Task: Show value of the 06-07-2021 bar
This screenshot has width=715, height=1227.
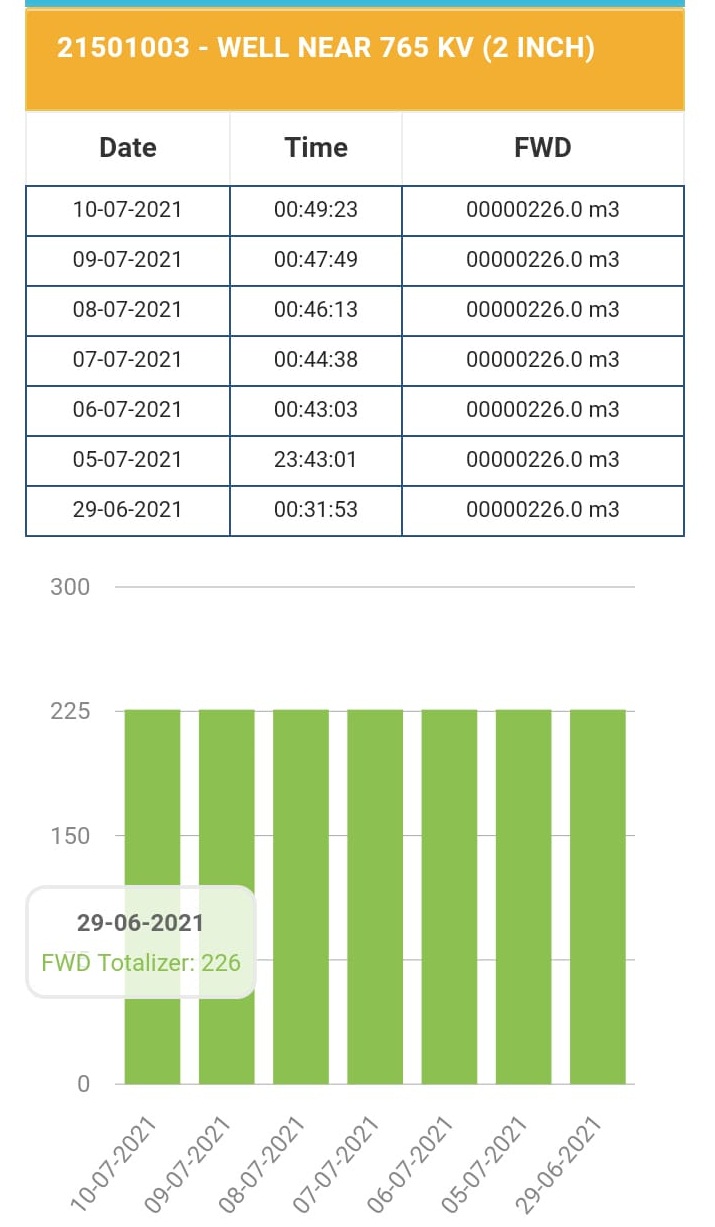Action: click(x=449, y=897)
